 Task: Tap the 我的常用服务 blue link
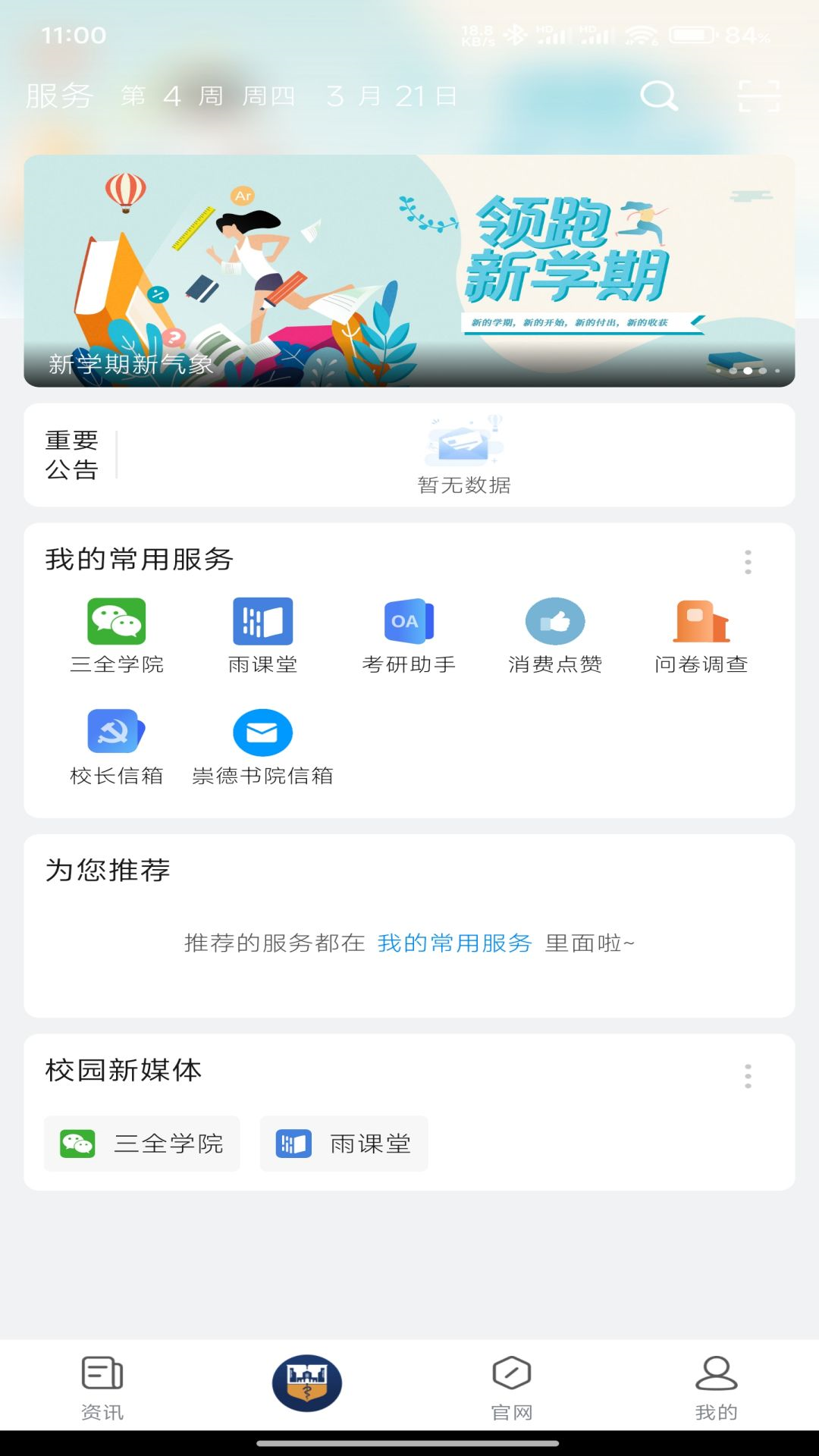456,943
